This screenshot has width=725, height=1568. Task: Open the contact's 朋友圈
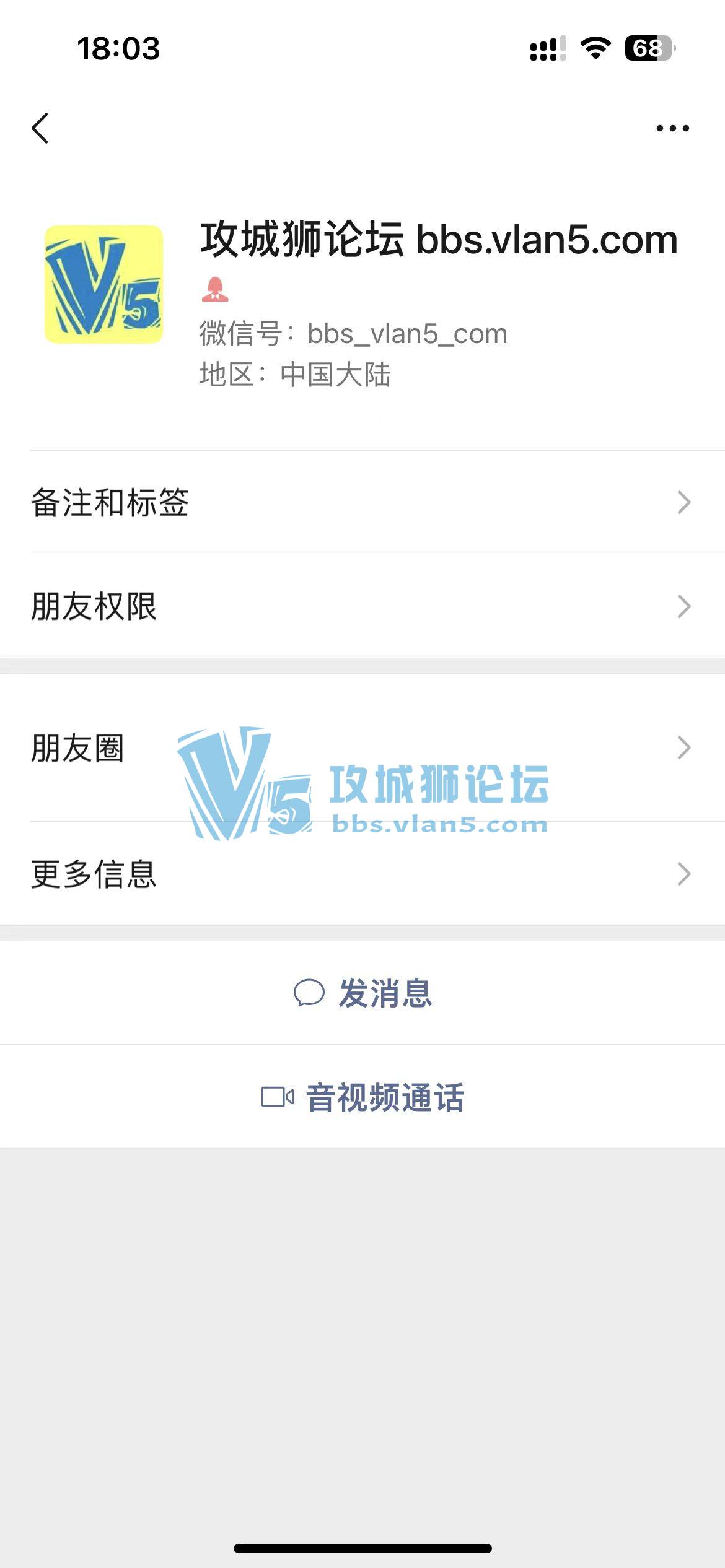[362, 747]
